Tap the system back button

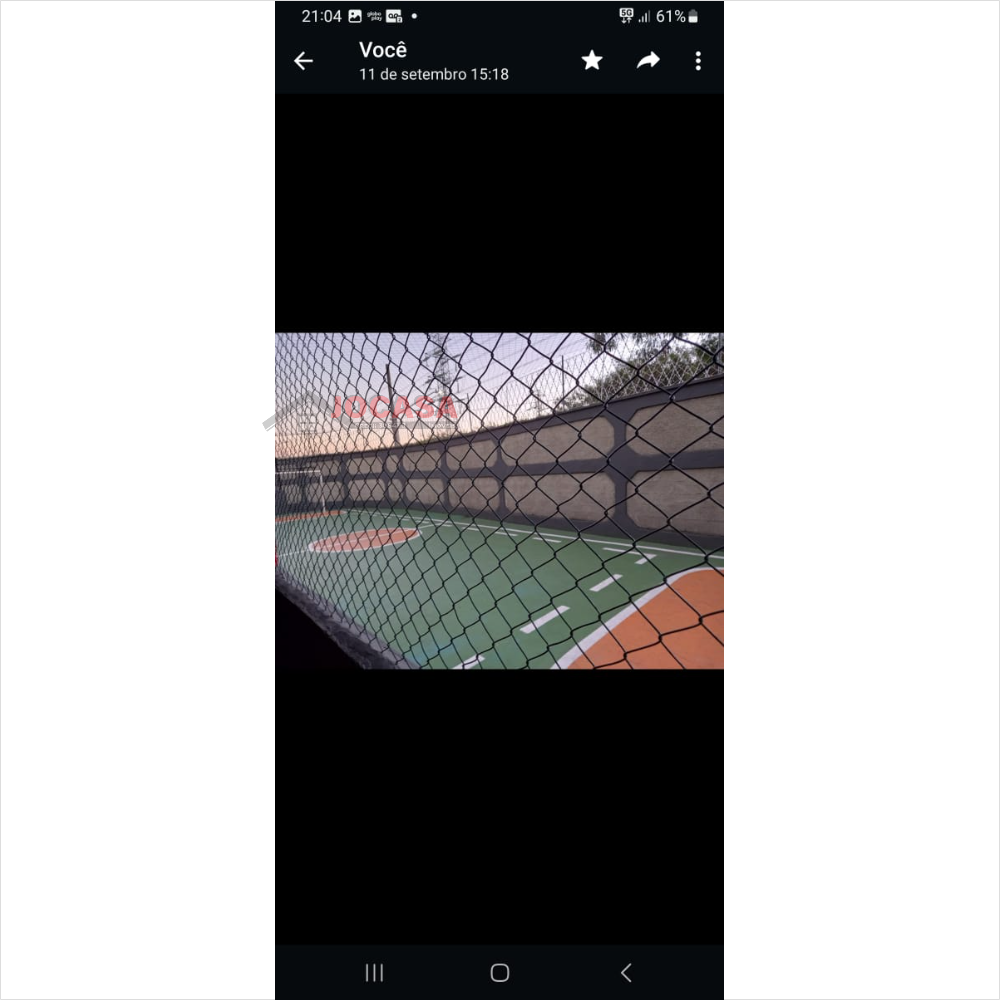(x=626, y=972)
